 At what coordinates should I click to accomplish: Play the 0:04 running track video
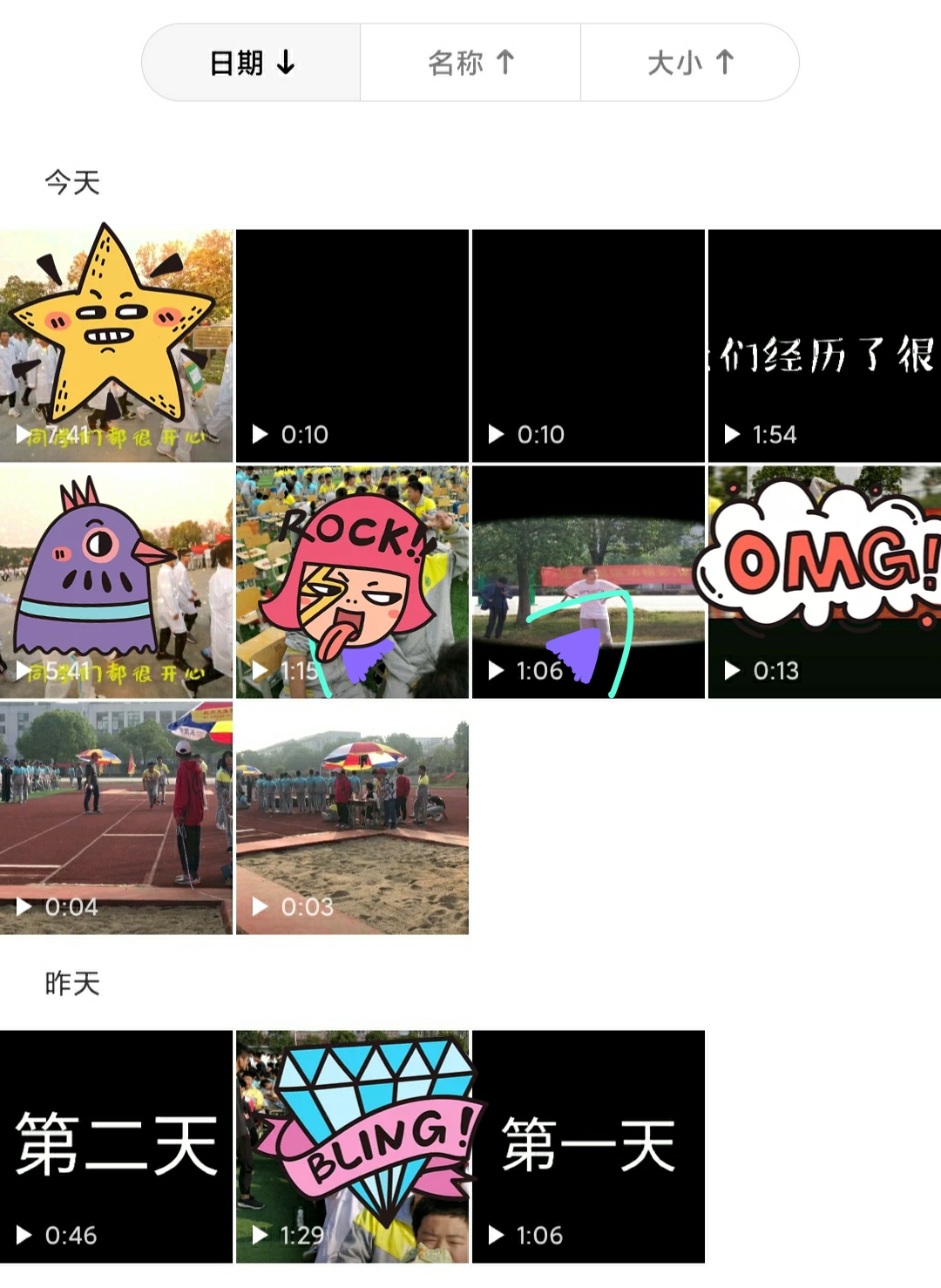[116, 818]
